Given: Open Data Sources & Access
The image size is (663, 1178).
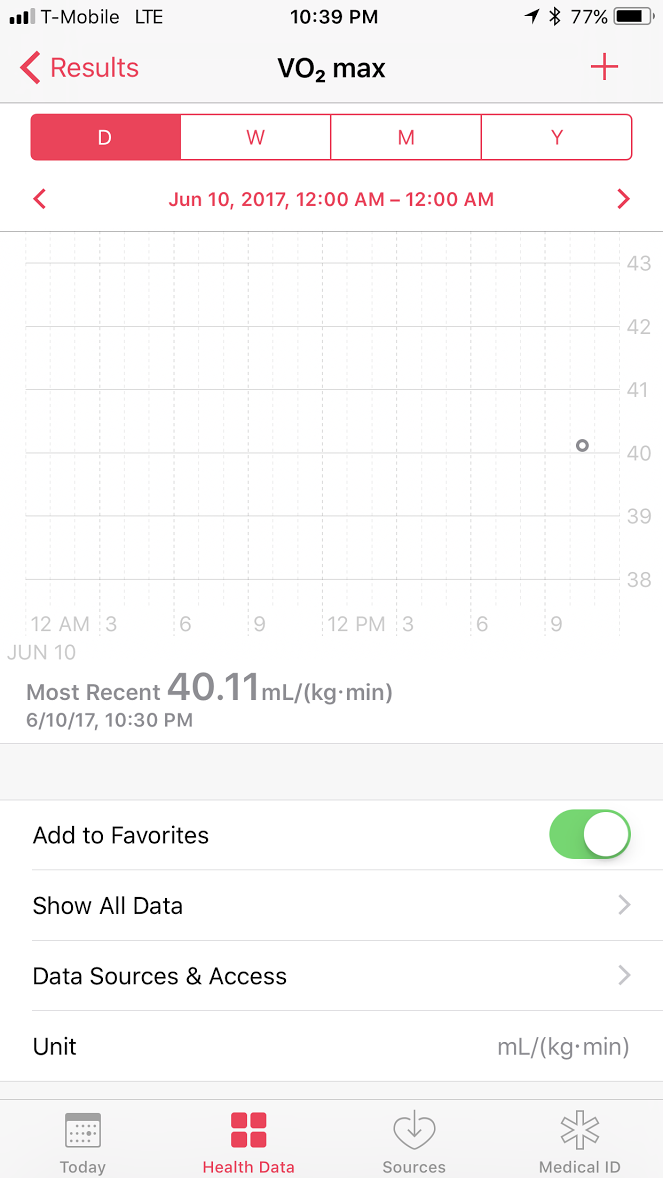Looking at the screenshot, I should coord(331,976).
